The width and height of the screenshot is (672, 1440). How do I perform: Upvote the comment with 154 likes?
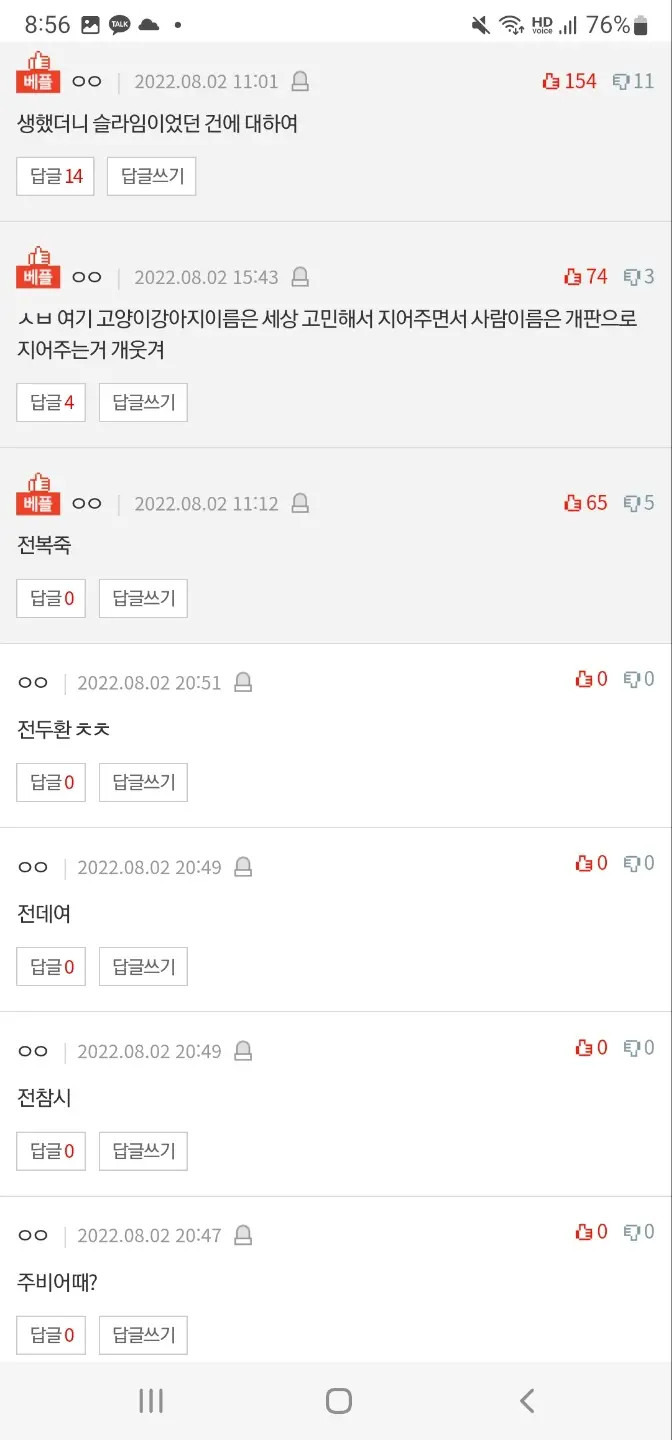569,81
